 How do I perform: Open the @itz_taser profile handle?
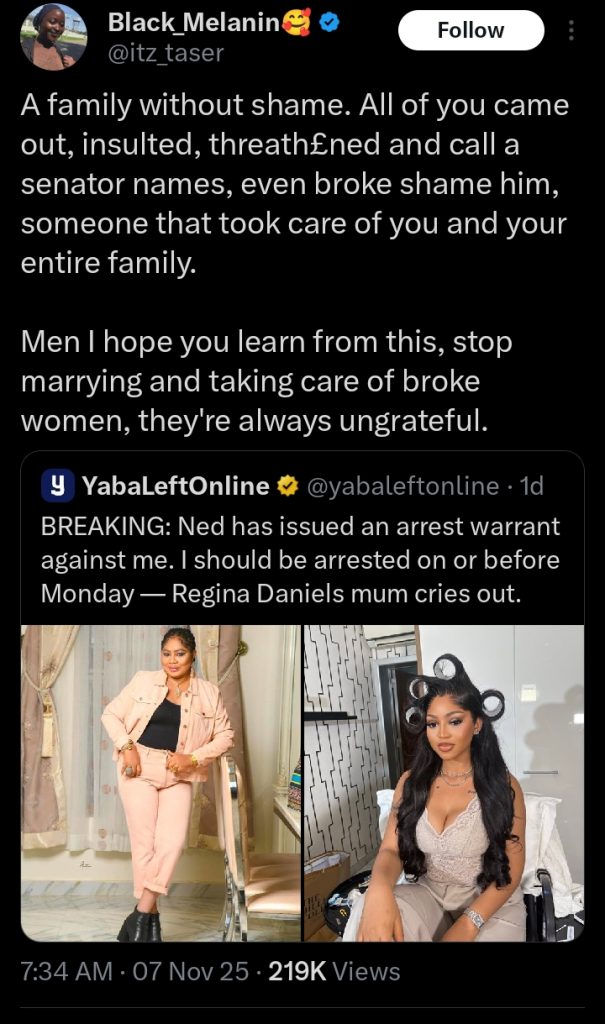166,53
